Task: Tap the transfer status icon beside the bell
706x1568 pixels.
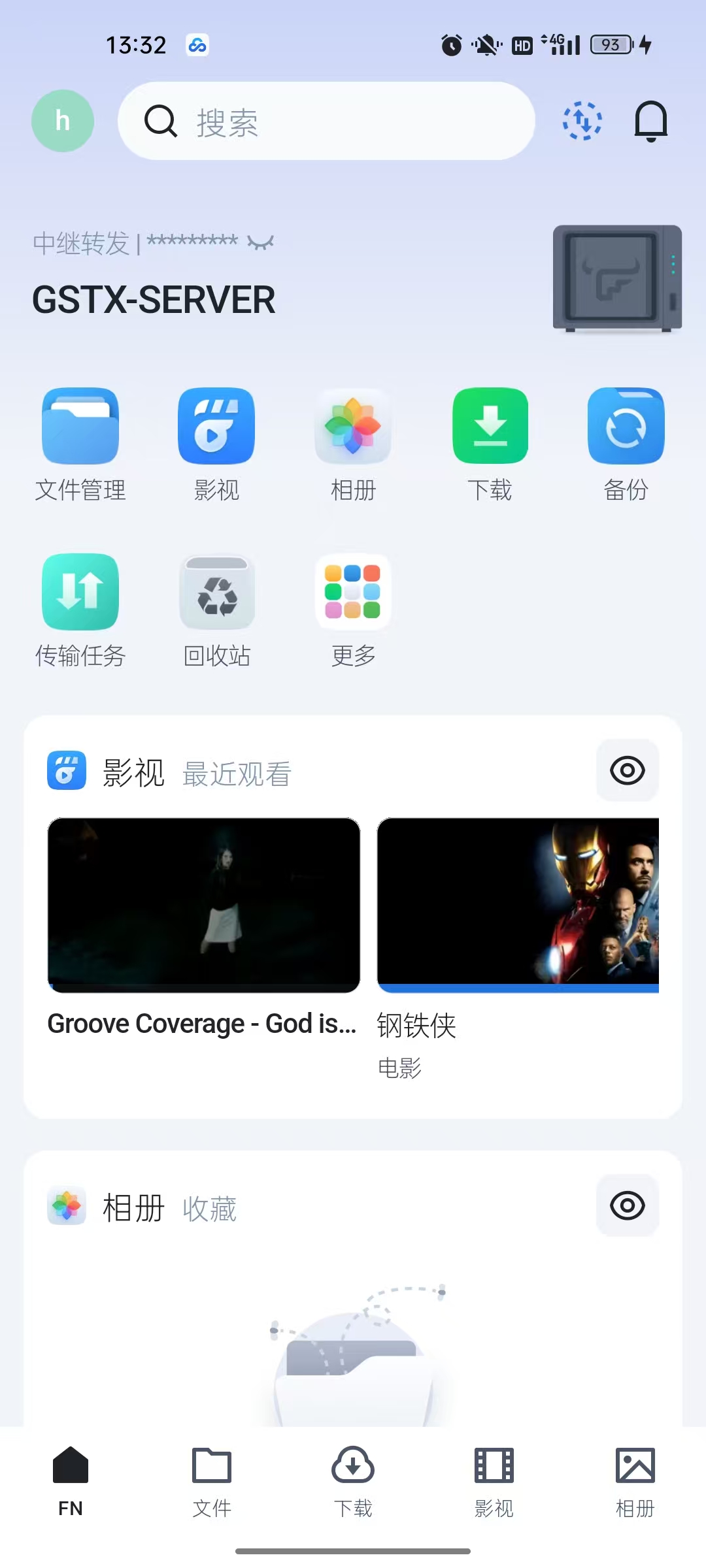Action: 582,121
